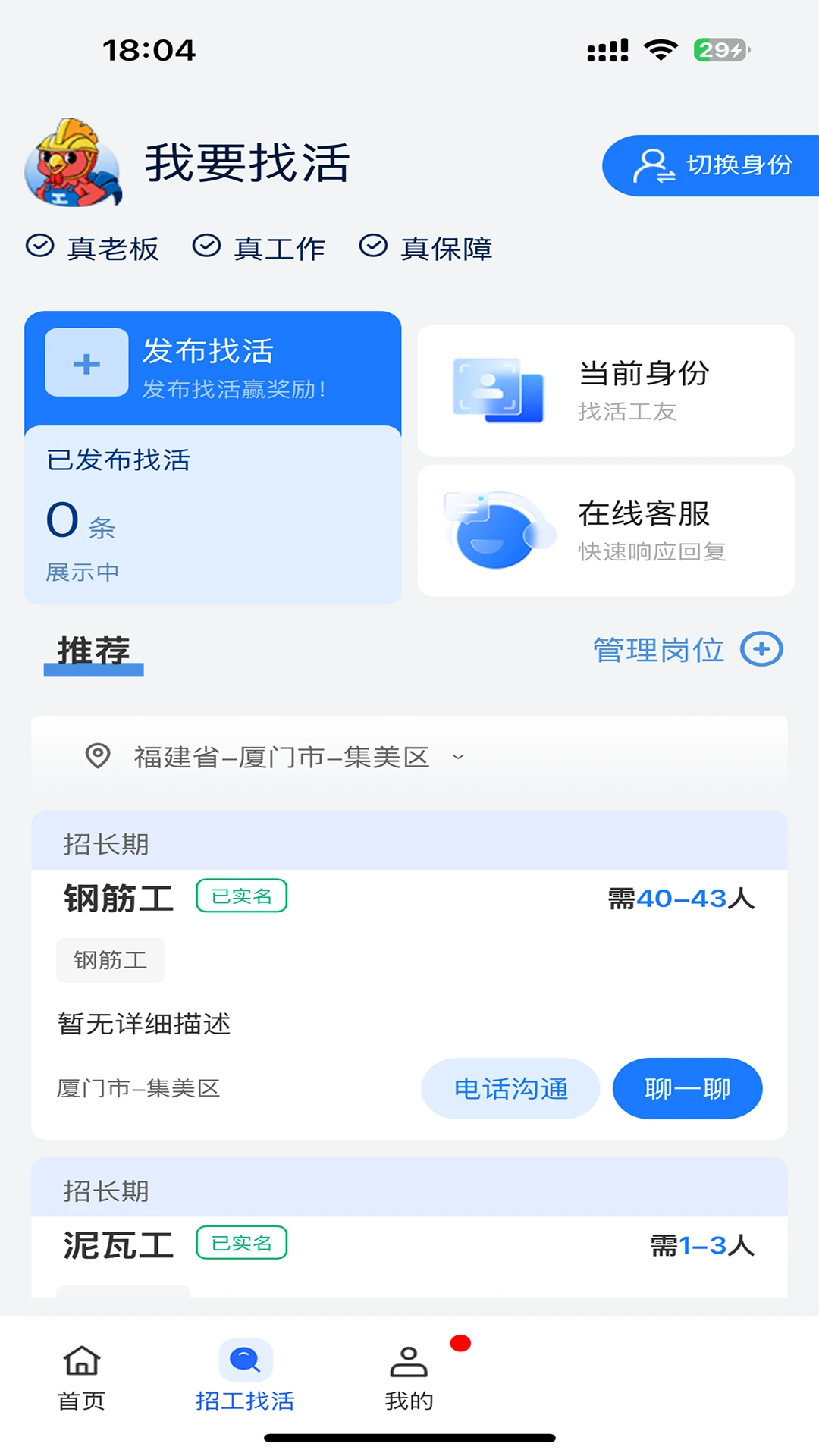The height and width of the screenshot is (1456, 819).
Task: Open the chevron beside the location text
Action: point(457,758)
